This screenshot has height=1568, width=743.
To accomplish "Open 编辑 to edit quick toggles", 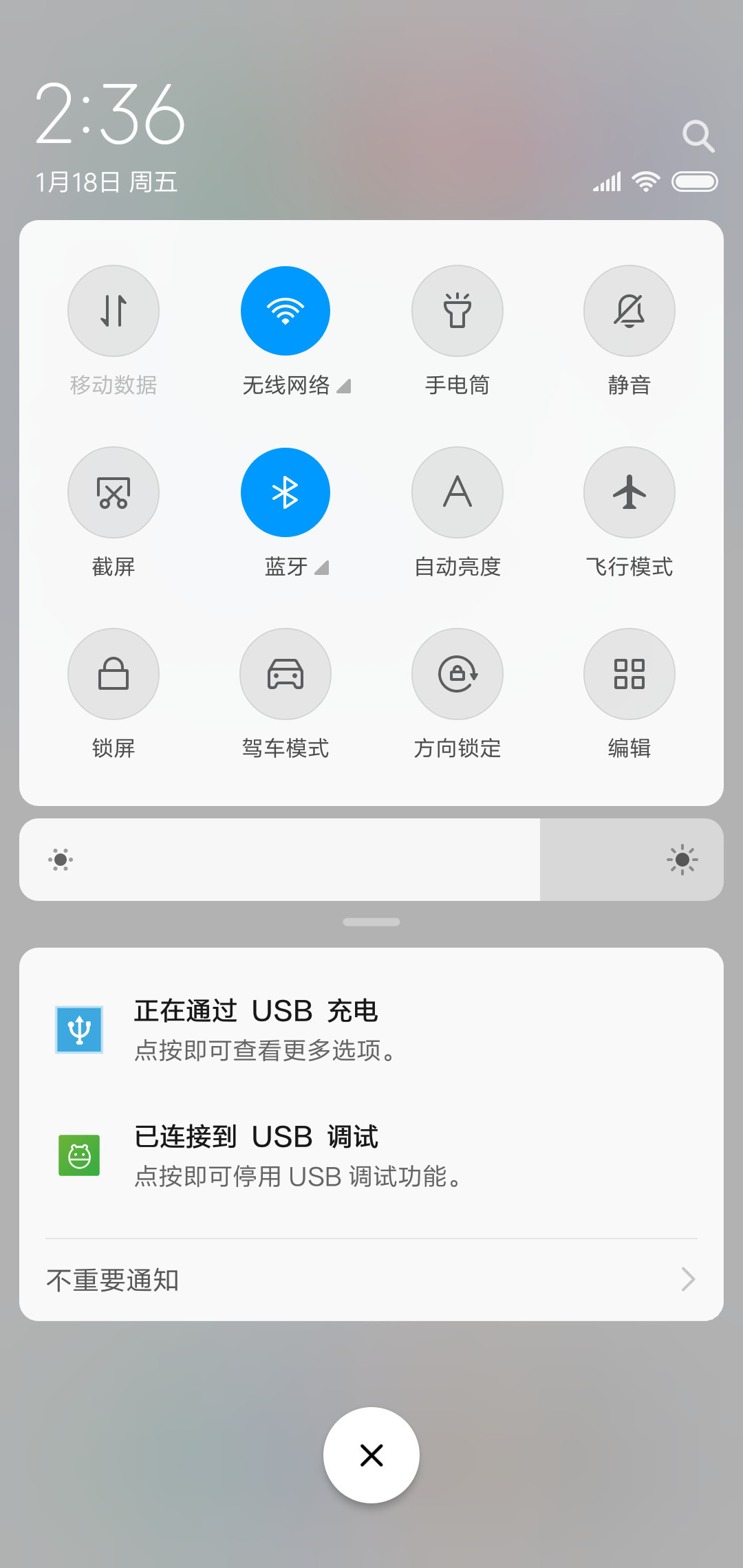I will click(x=629, y=674).
